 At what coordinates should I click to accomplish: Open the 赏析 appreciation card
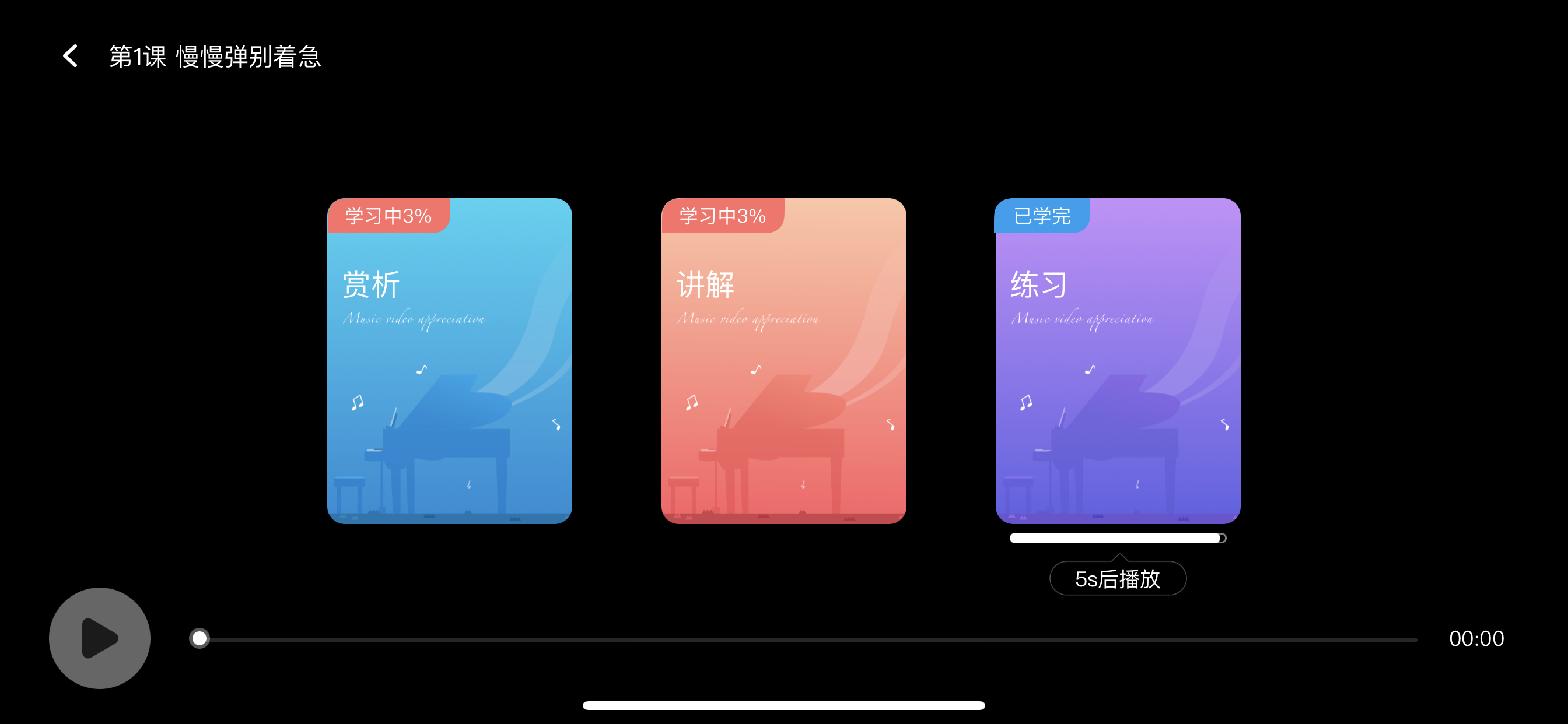coord(449,360)
